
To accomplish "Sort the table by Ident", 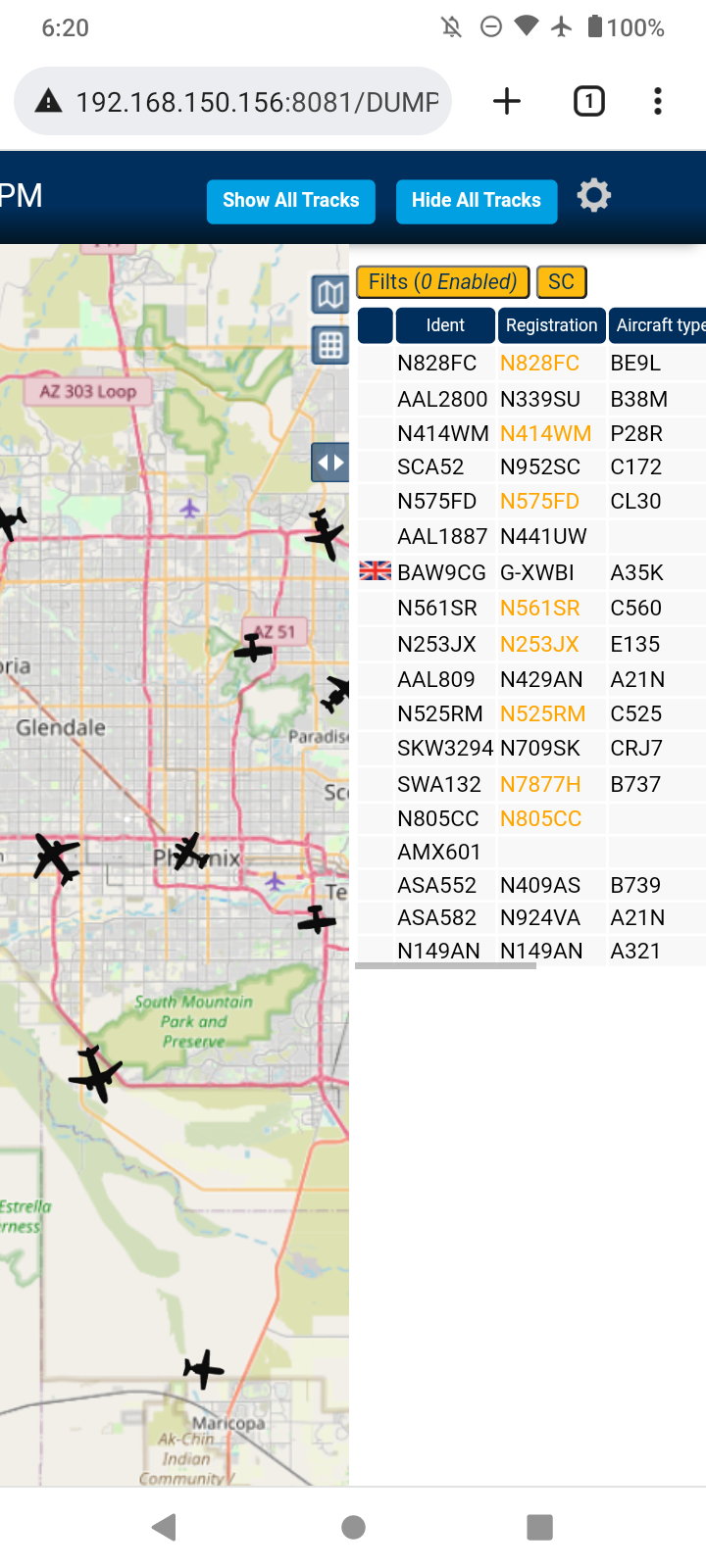I will (x=445, y=325).
